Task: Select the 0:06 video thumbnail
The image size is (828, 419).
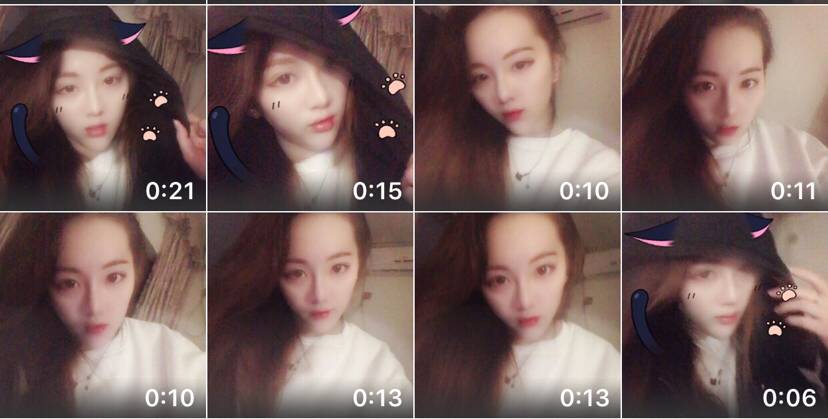Action: coord(725,315)
